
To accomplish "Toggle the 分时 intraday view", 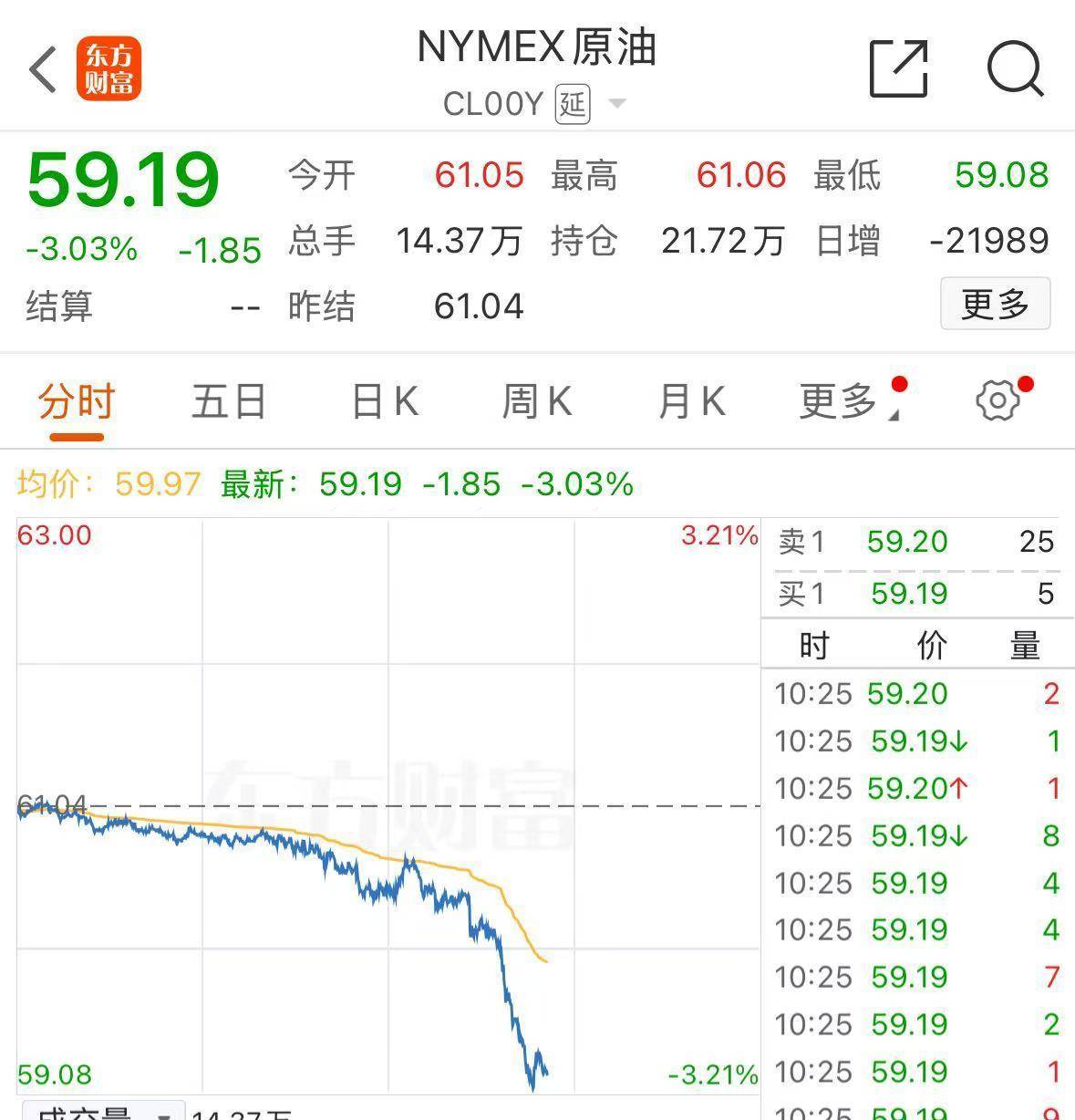I will pyautogui.click(x=76, y=400).
